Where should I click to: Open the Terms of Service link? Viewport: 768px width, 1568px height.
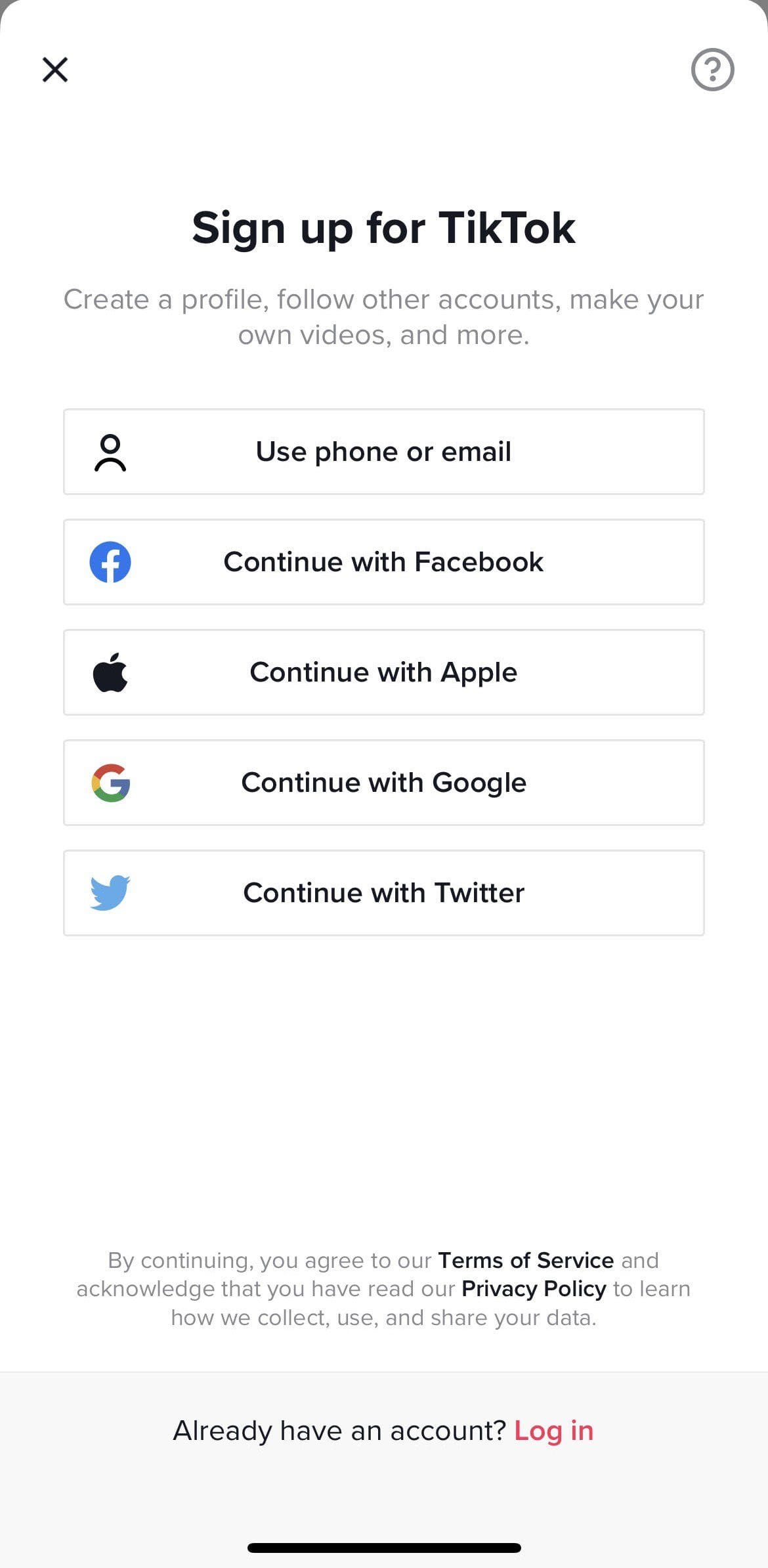tap(526, 1260)
